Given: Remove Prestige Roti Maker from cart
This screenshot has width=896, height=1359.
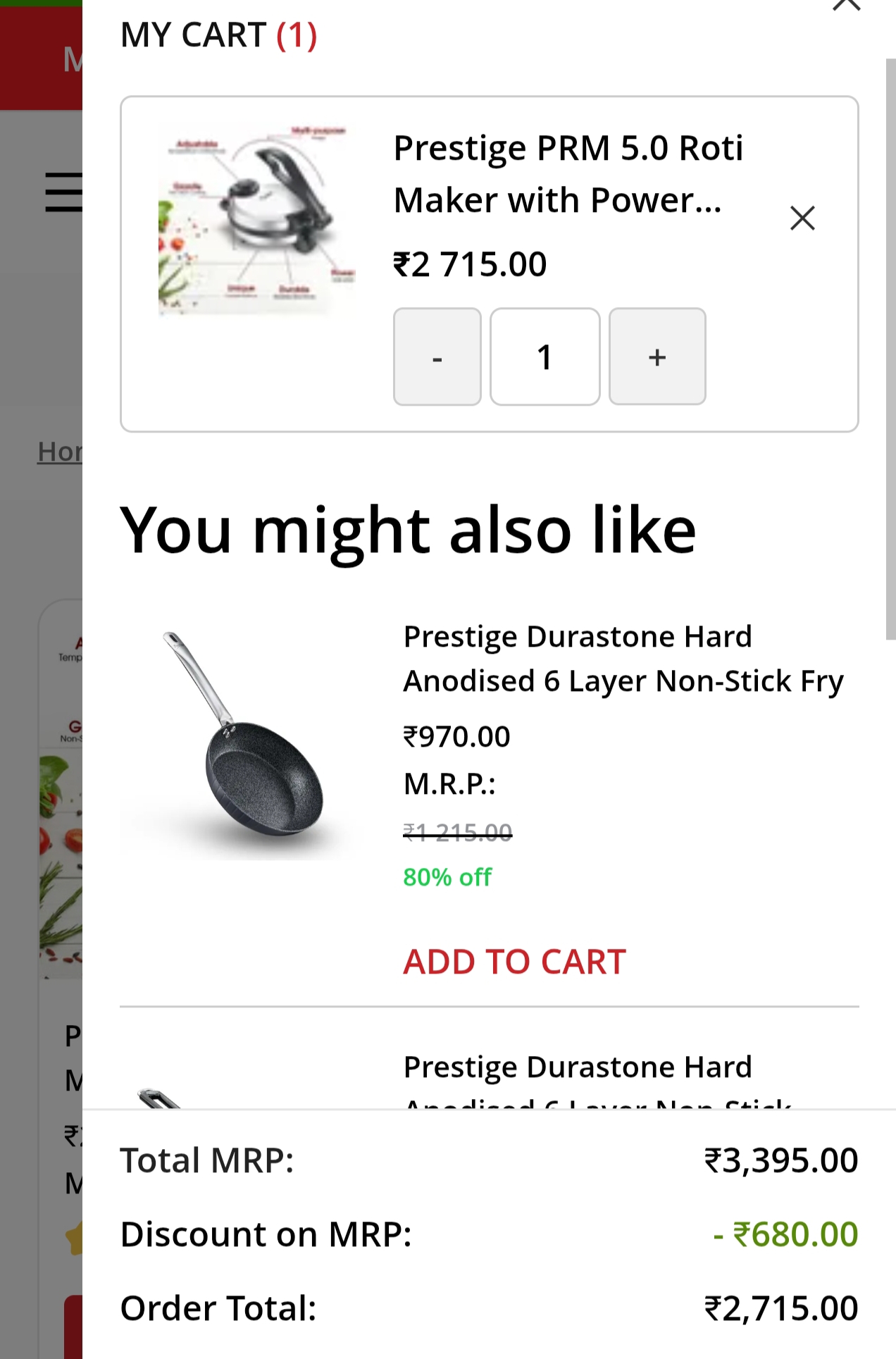Looking at the screenshot, I should 802,218.
